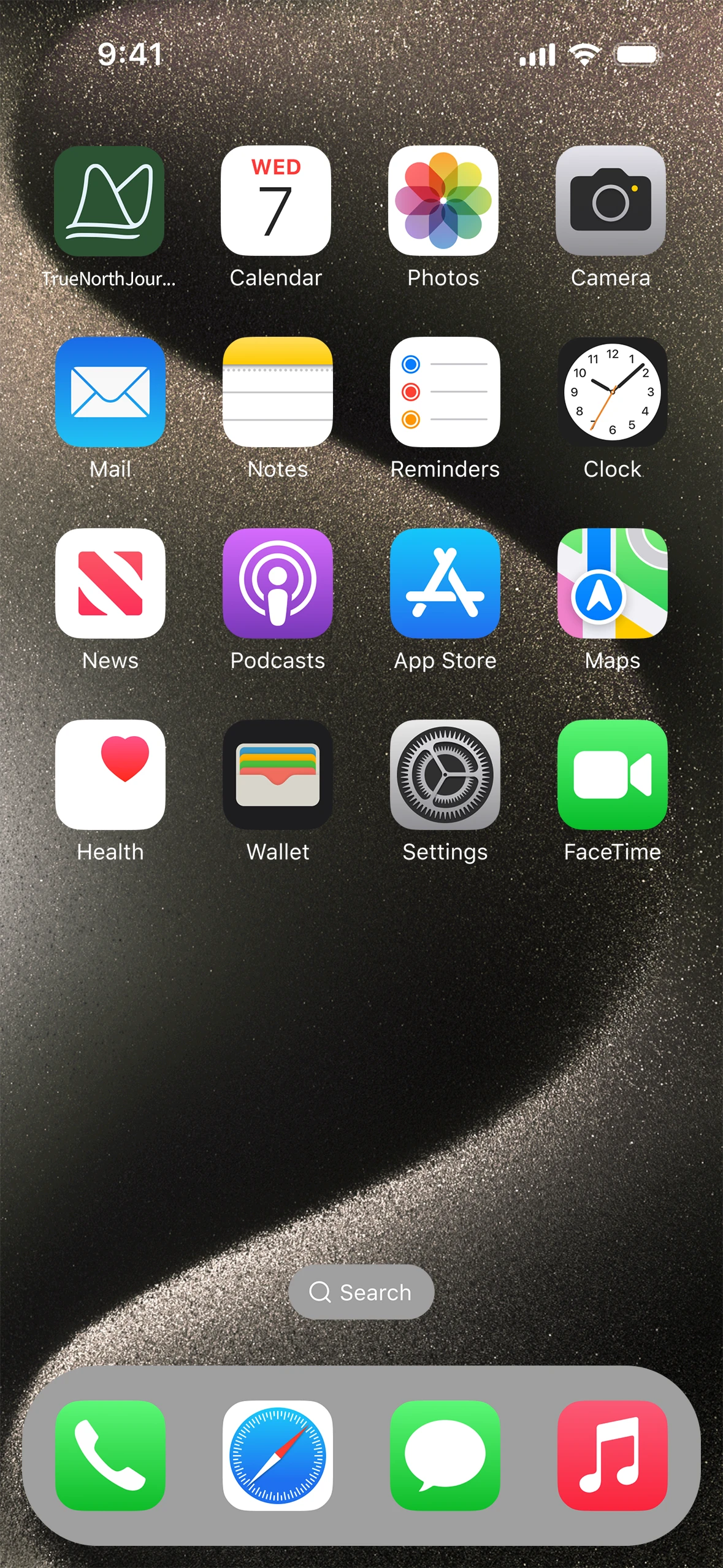
Task: Open the Mail app
Action: [x=110, y=392]
